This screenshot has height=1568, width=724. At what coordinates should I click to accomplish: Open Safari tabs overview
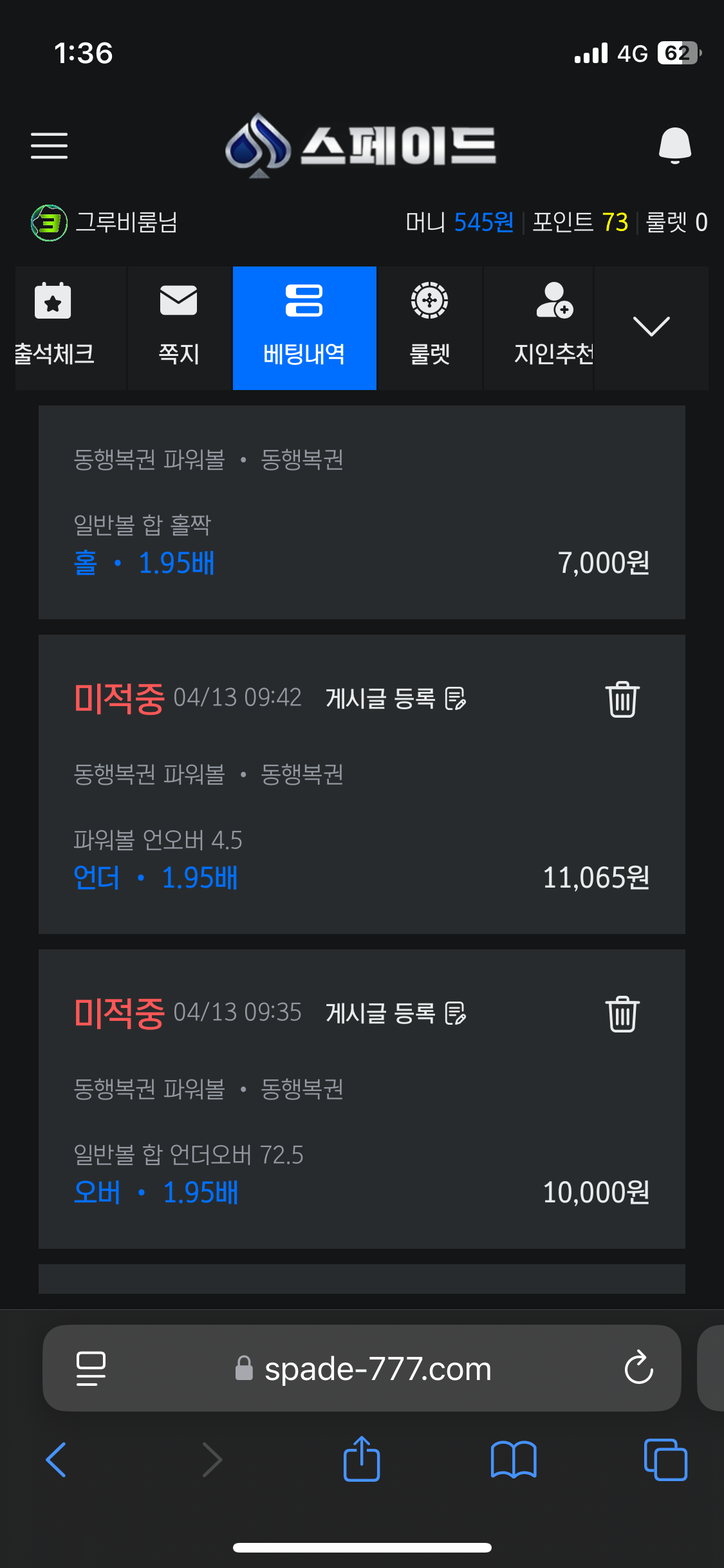[x=665, y=1459]
